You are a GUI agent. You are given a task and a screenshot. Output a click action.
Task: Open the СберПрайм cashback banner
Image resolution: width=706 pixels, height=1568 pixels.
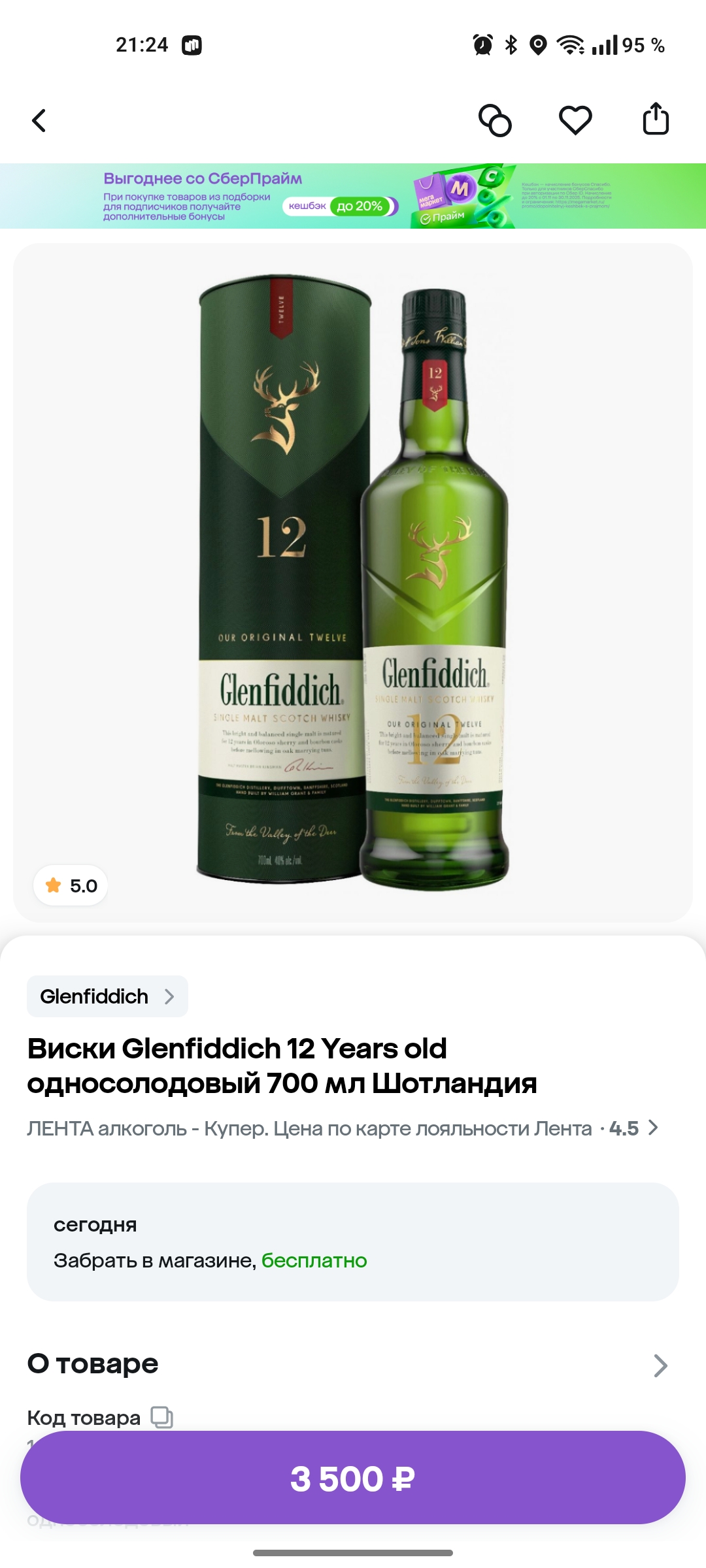tap(353, 196)
